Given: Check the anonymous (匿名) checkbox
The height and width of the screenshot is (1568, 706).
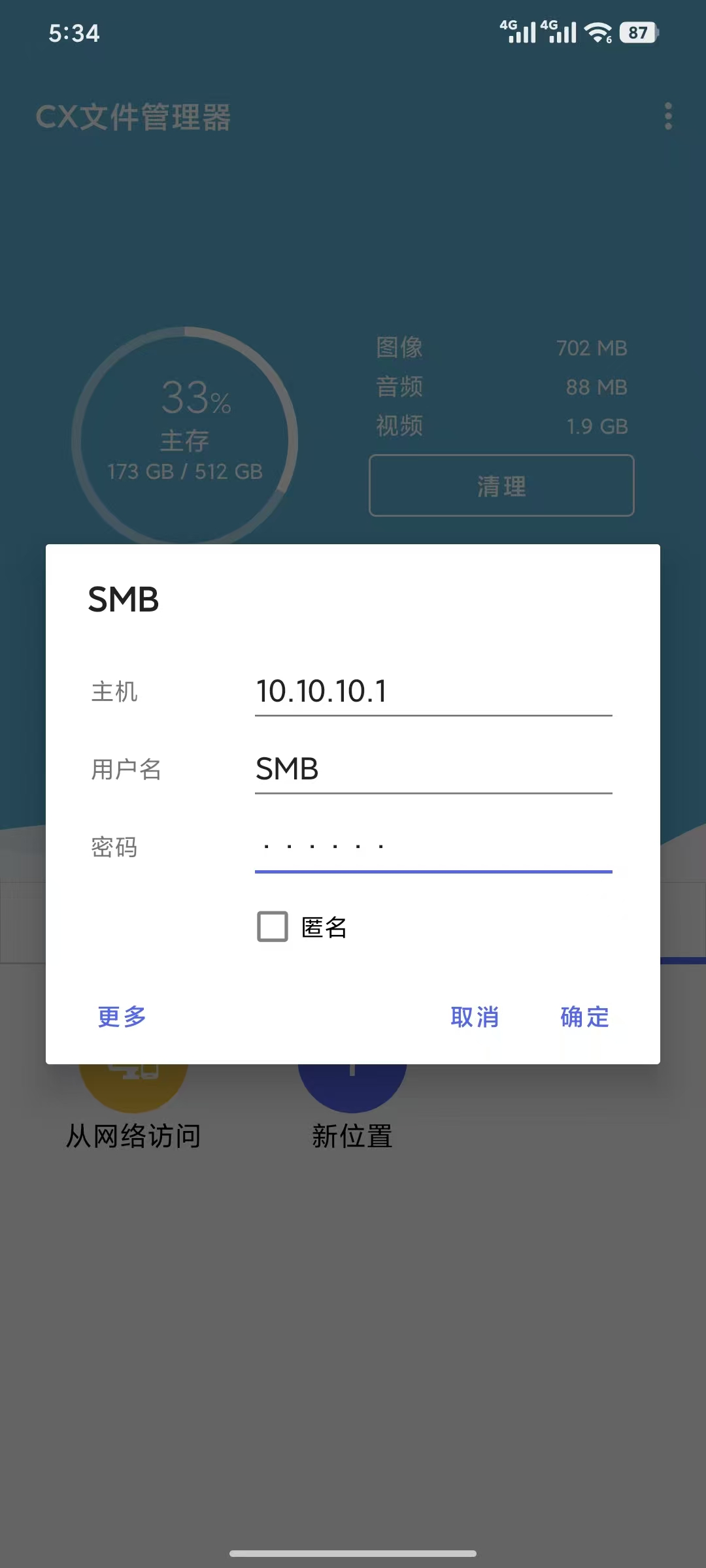Looking at the screenshot, I should coord(273,926).
